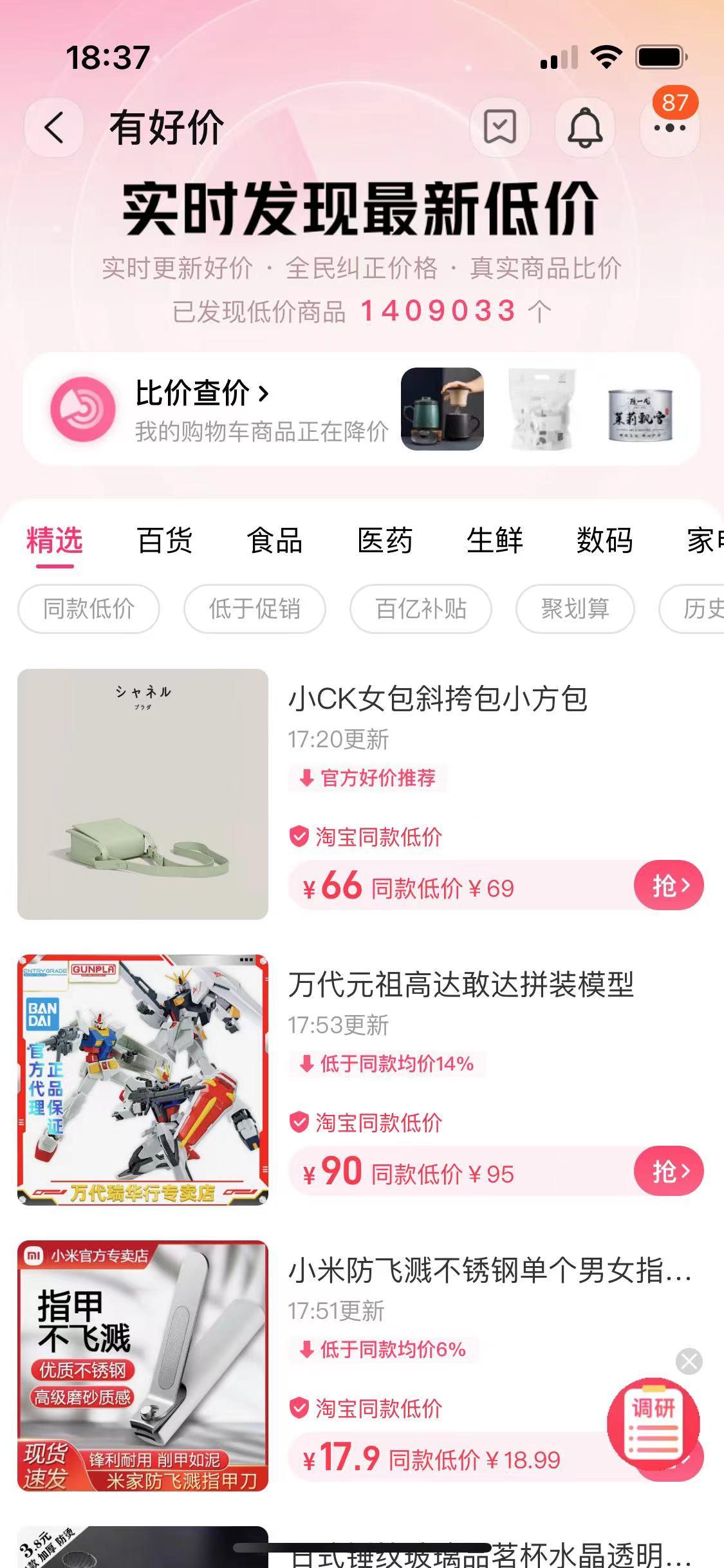Dismiss the floating 调研 survey
724x1568 pixels.
pos(689,1361)
